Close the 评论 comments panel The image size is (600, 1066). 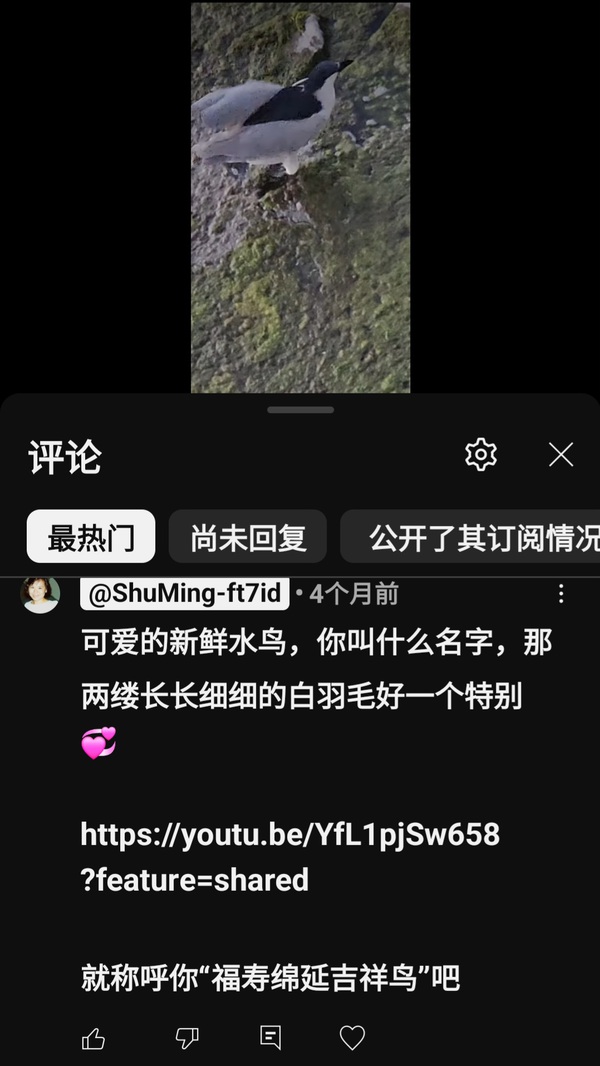pyautogui.click(x=561, y=455)
